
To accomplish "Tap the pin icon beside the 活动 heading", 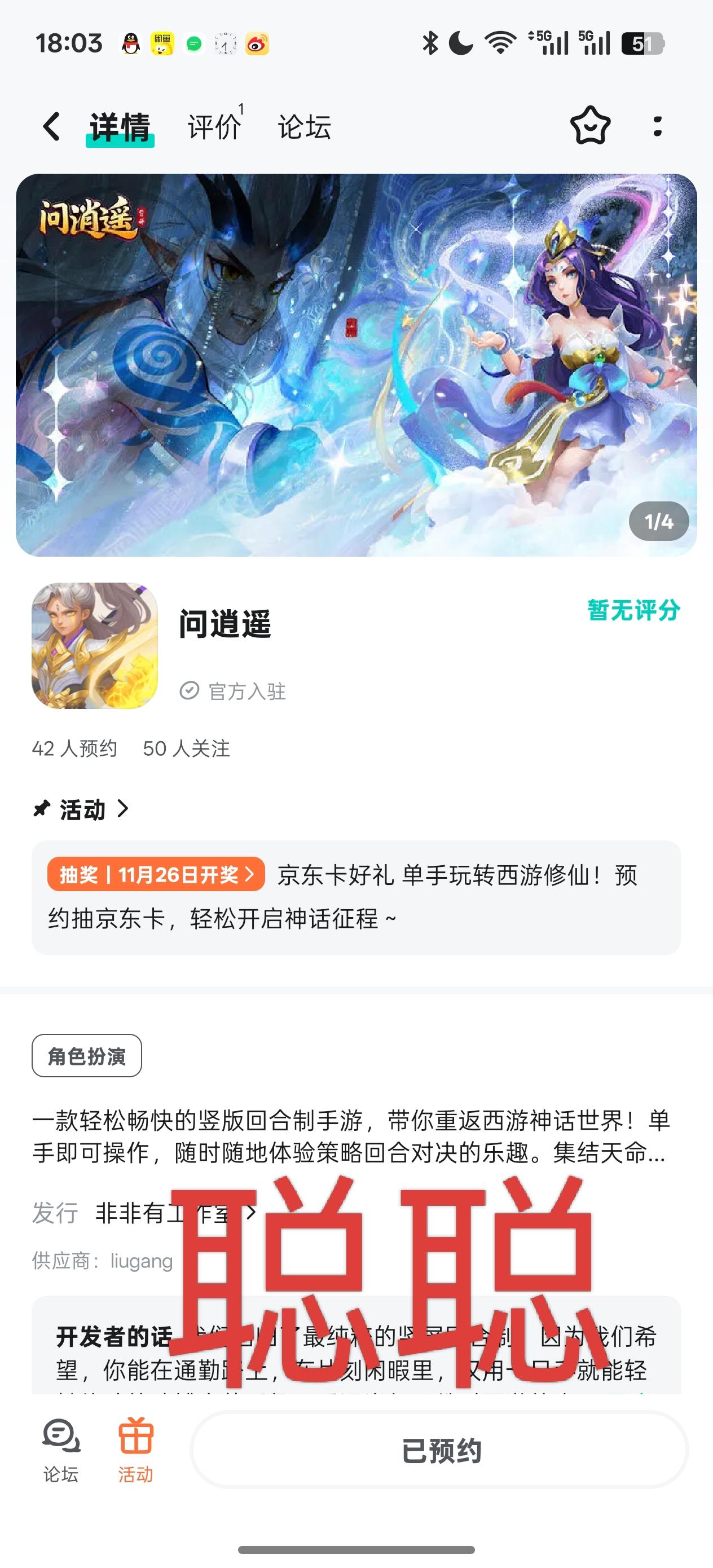I will coord(40,808).
